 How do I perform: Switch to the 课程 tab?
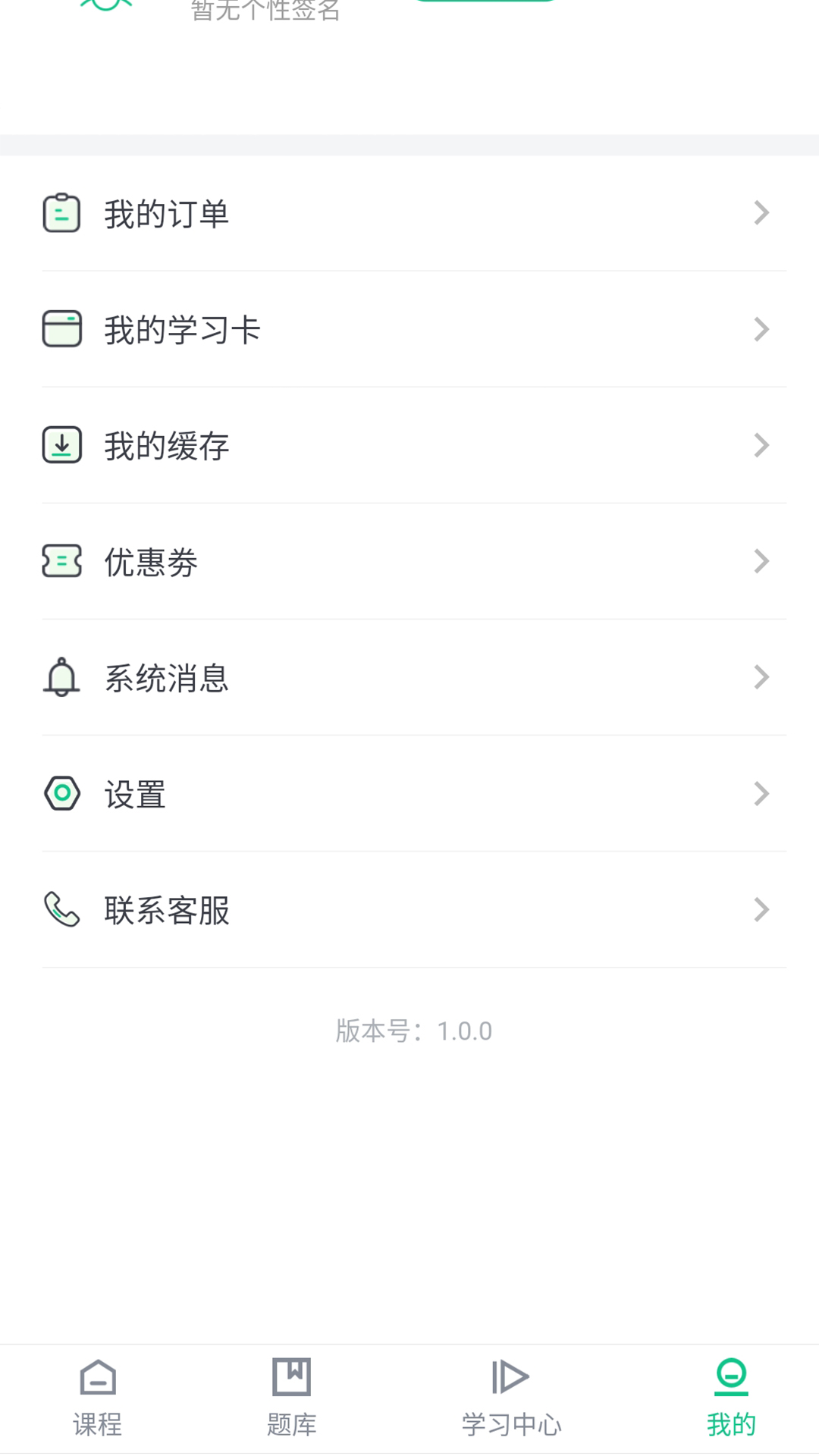click(98, 1398)
